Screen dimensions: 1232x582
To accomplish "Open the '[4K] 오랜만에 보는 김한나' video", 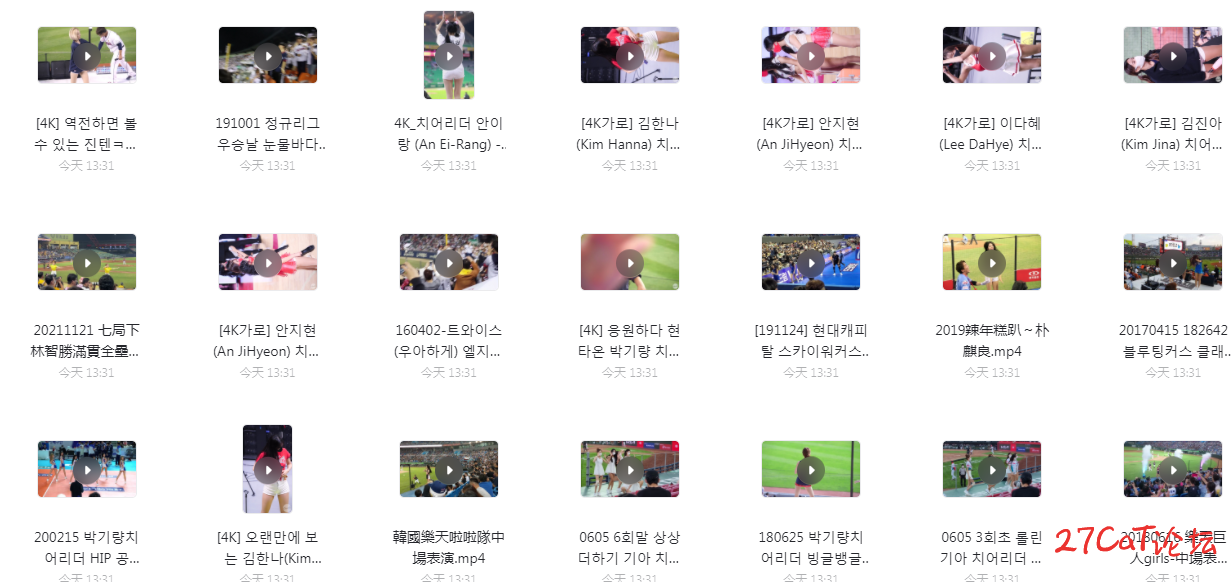I will (268, 470).
